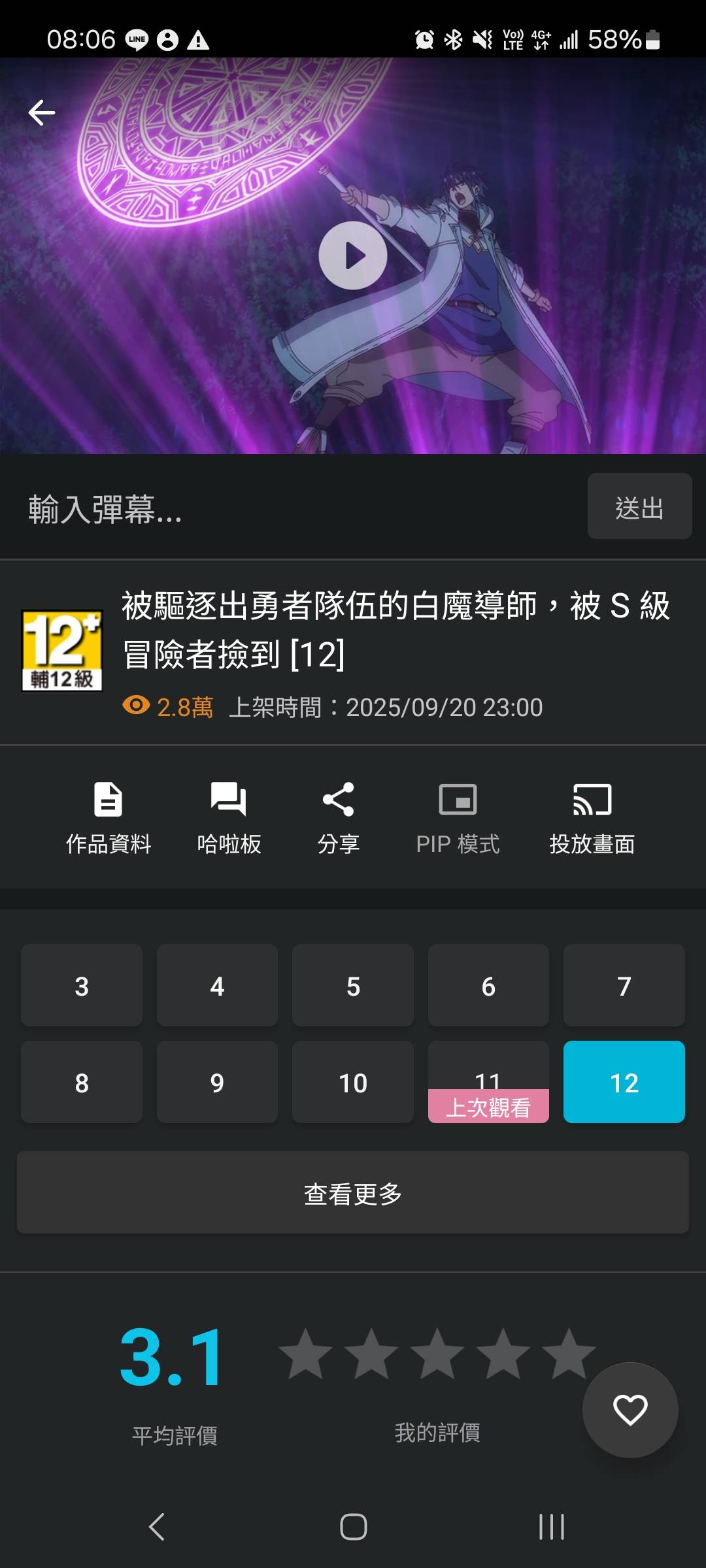Add to favorites with heart button
706x1568 pixels.
[630, 1409]
